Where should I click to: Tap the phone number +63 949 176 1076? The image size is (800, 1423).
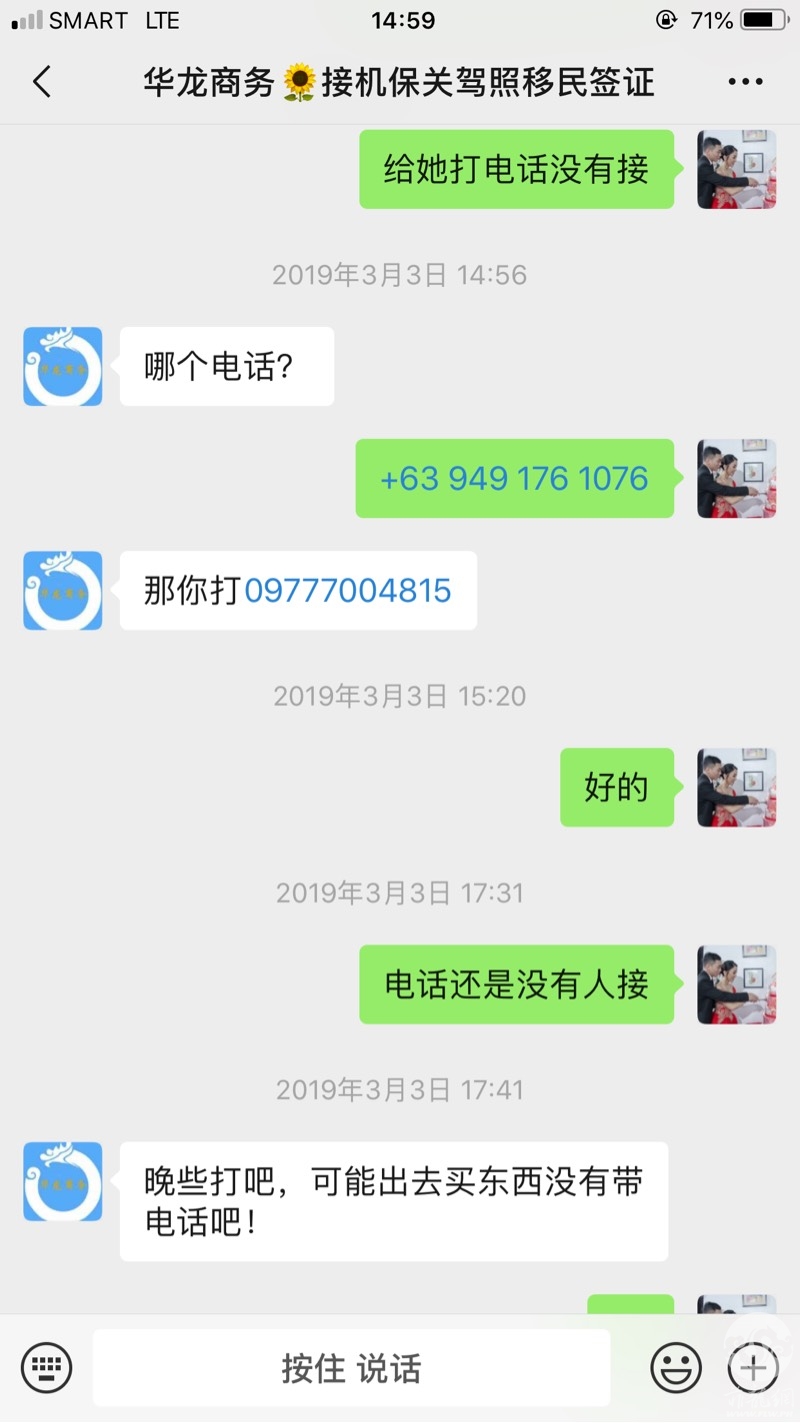pyautogui.click(x=514, y=478)
